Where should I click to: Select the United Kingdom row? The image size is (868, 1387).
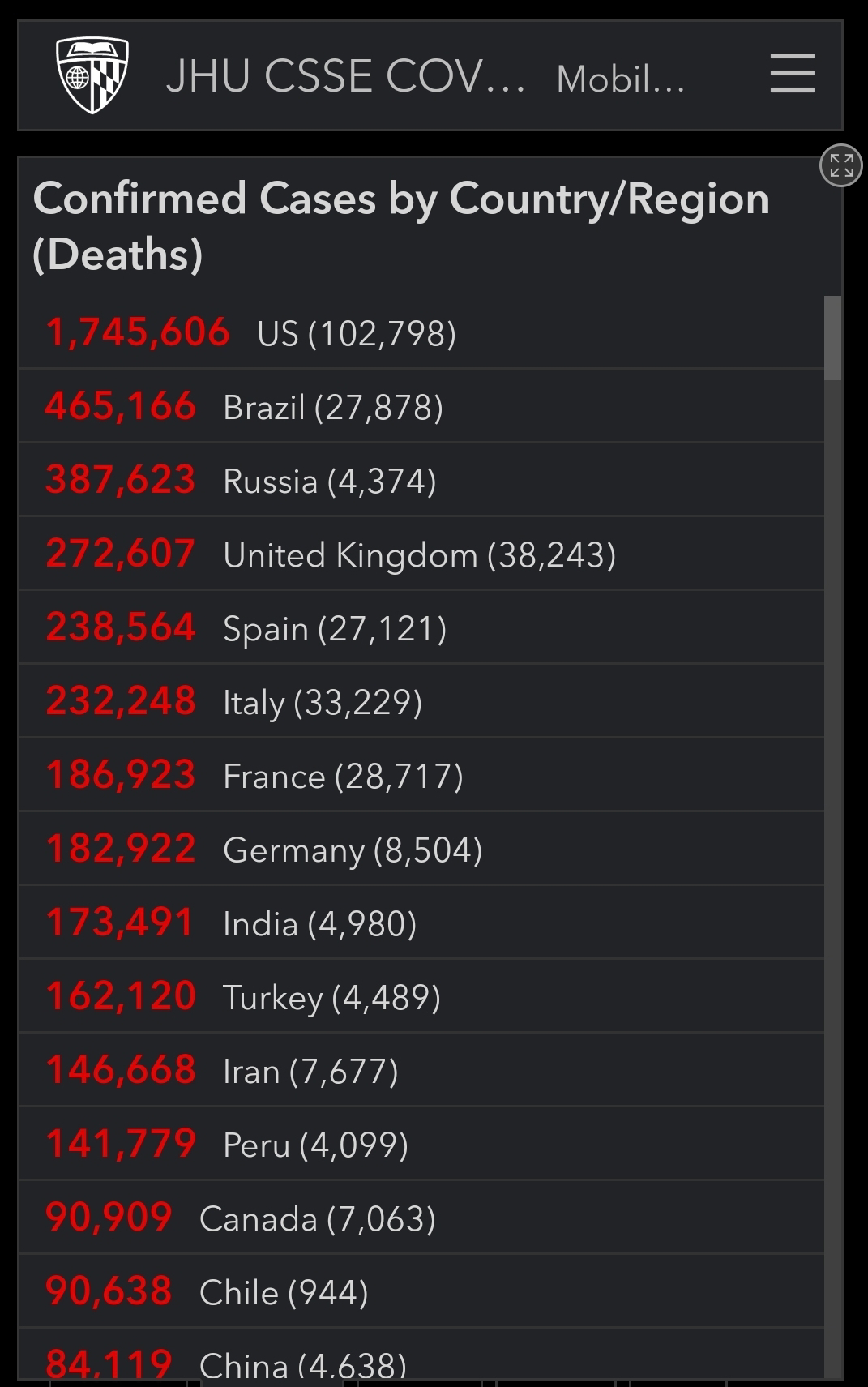[421, 554]
